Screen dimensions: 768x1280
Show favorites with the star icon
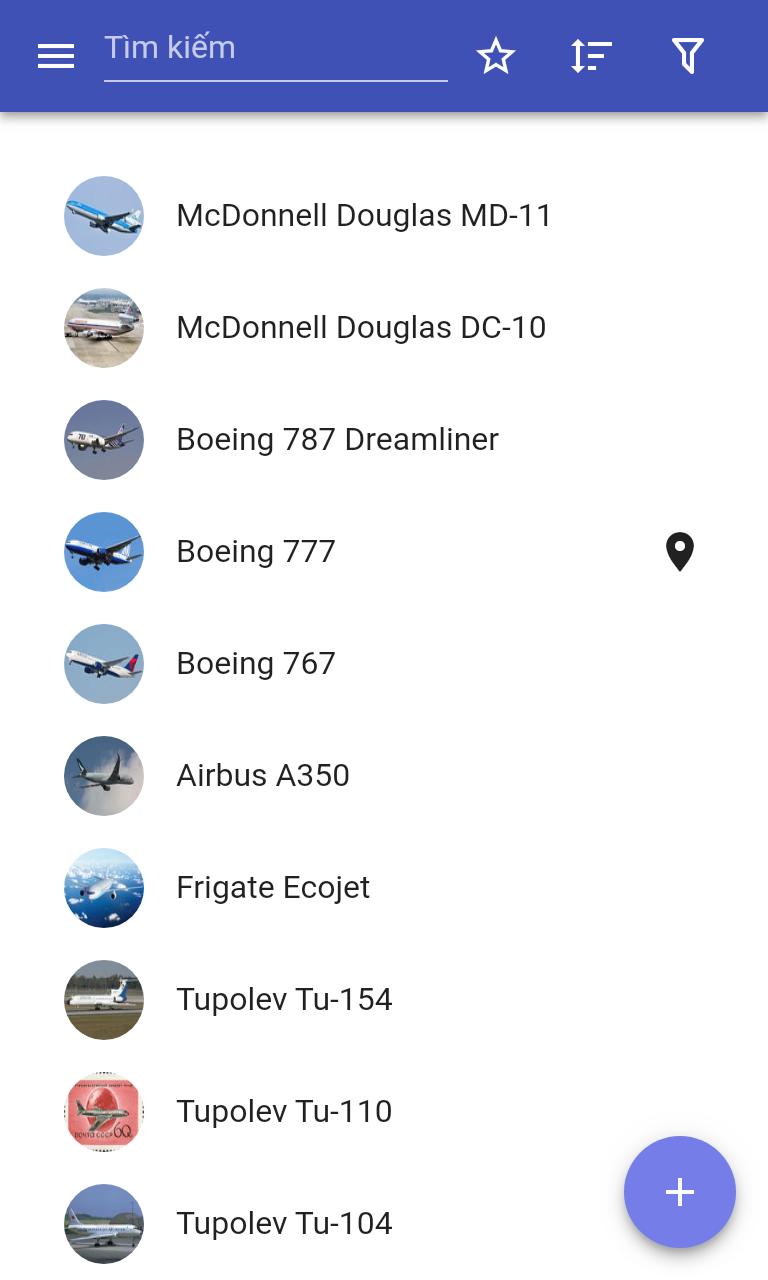[496, 56]
